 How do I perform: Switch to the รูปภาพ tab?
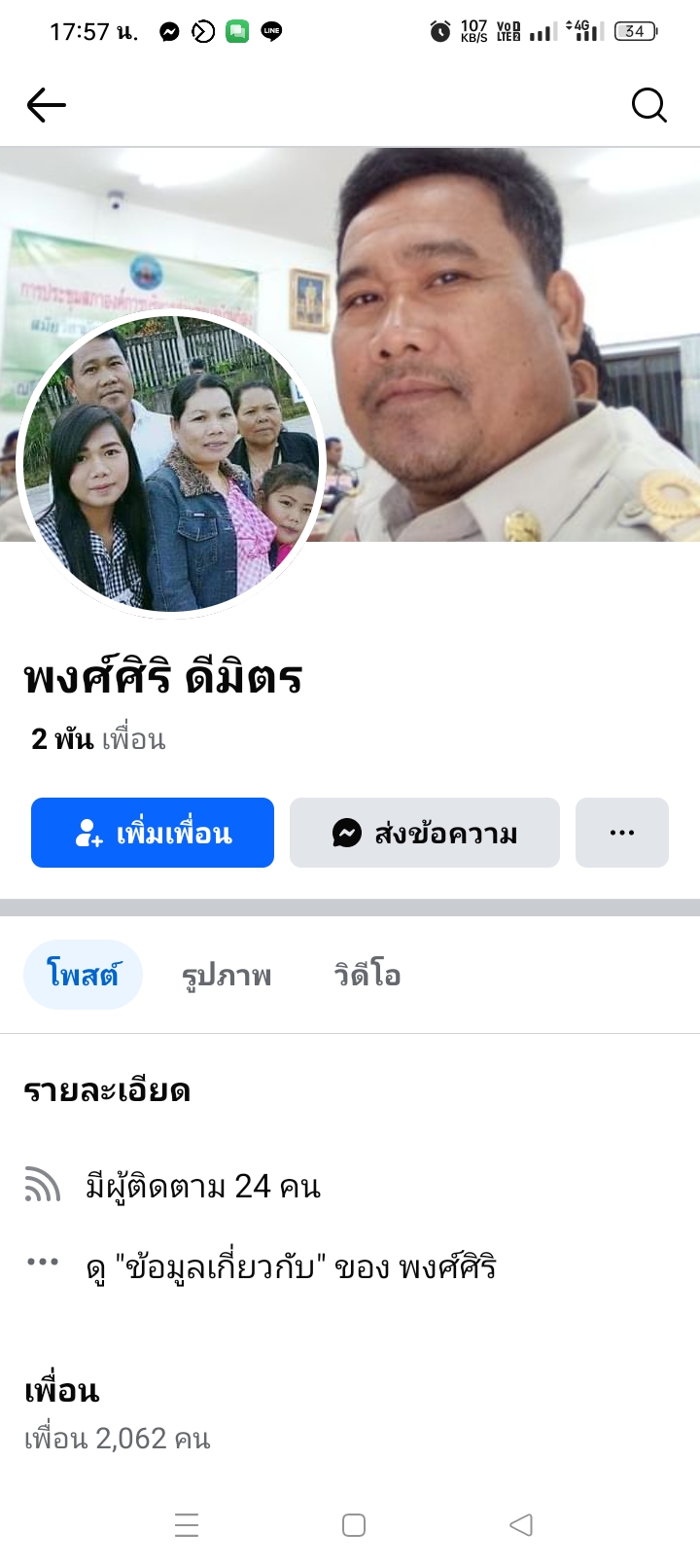pos(227,975)
